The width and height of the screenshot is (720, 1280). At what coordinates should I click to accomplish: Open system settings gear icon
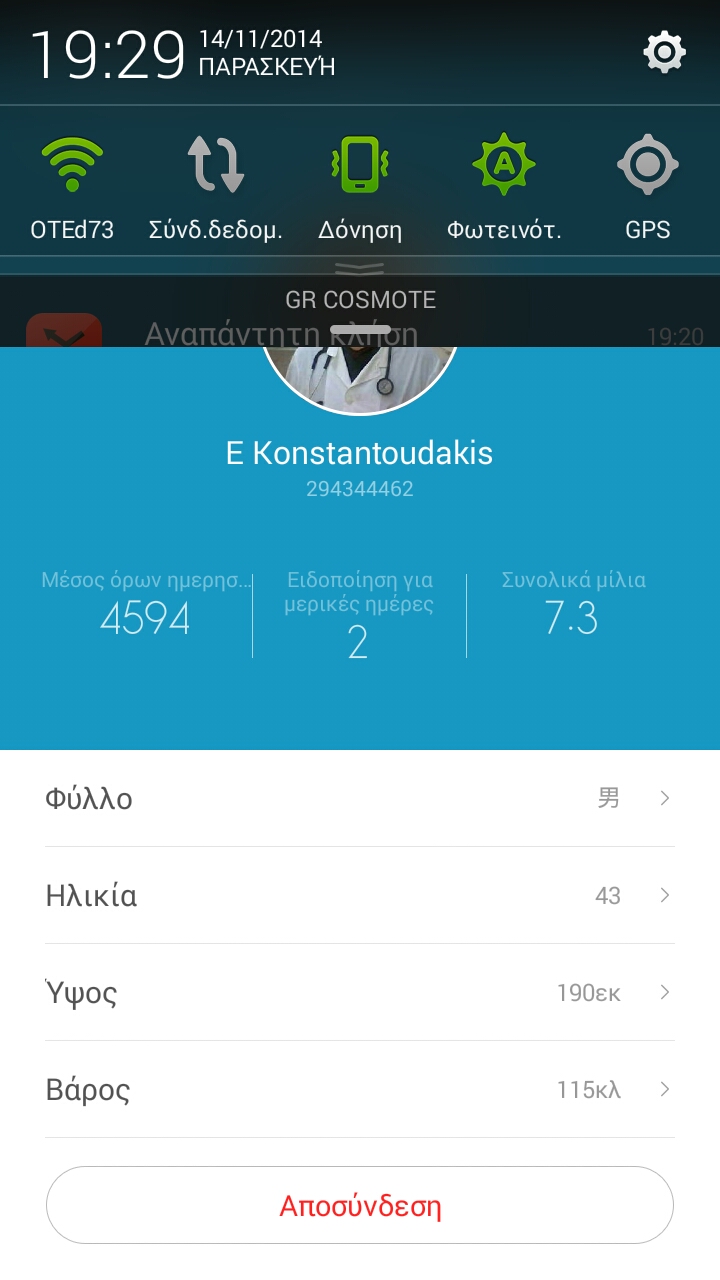664,52
